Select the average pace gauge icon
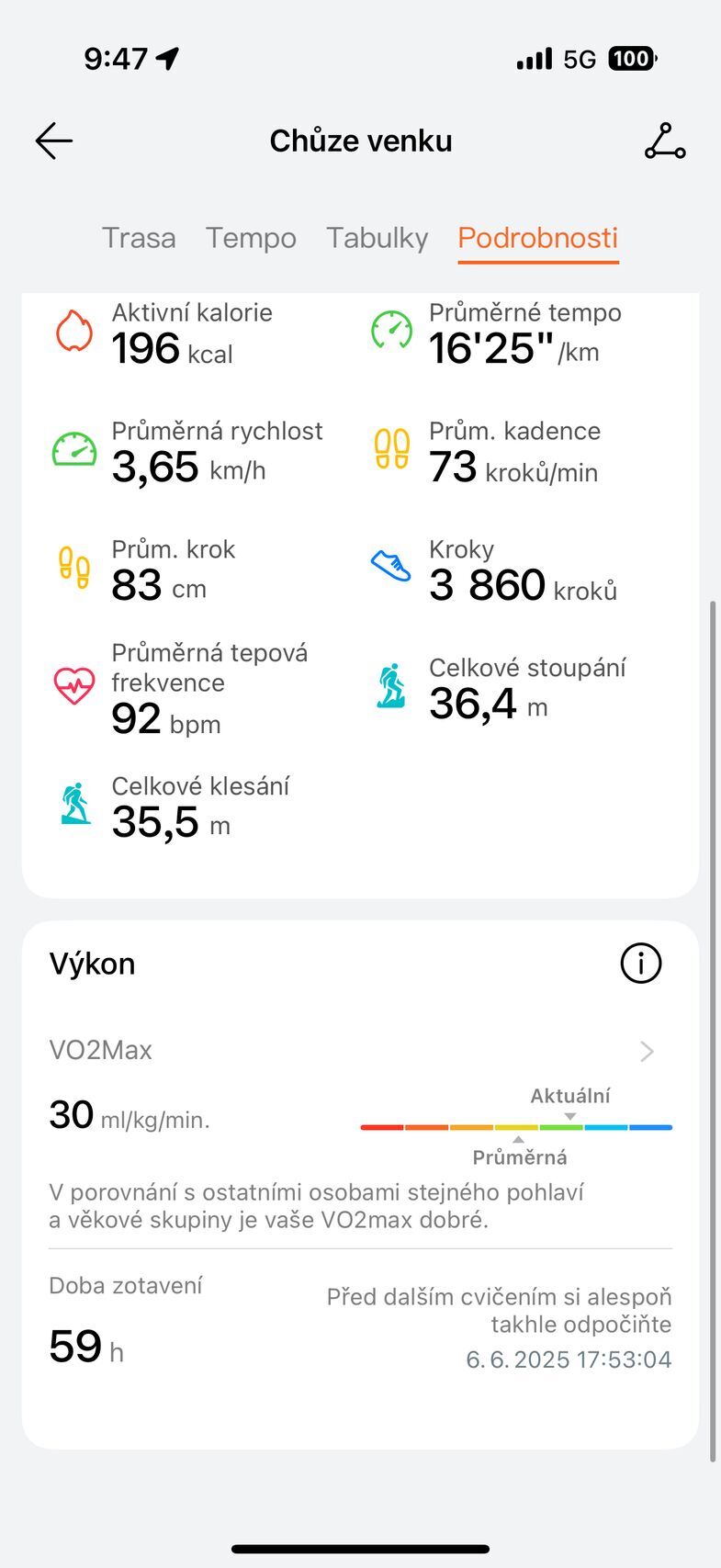 [x=391, y=329]
